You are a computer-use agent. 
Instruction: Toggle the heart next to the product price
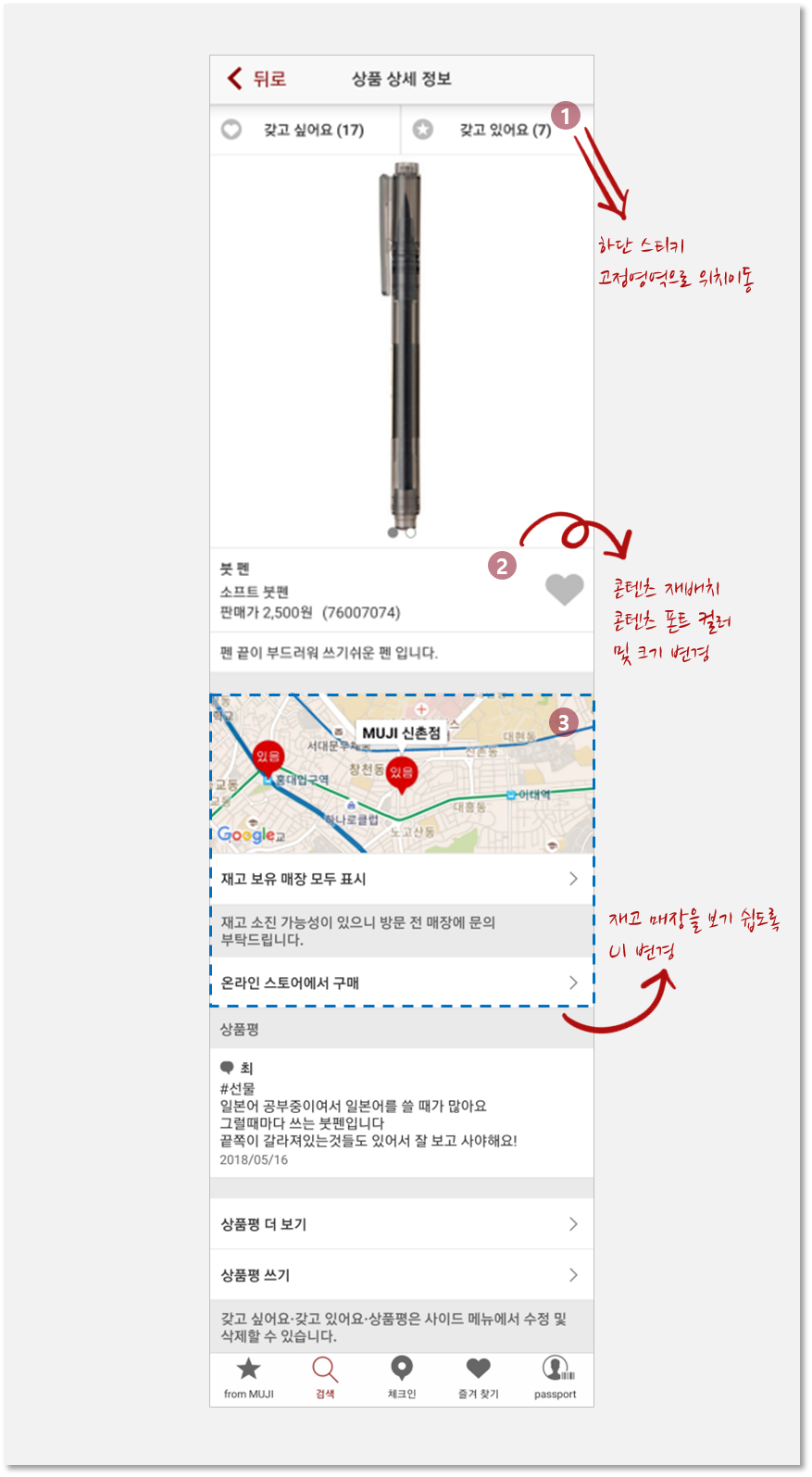pos(564,589)
